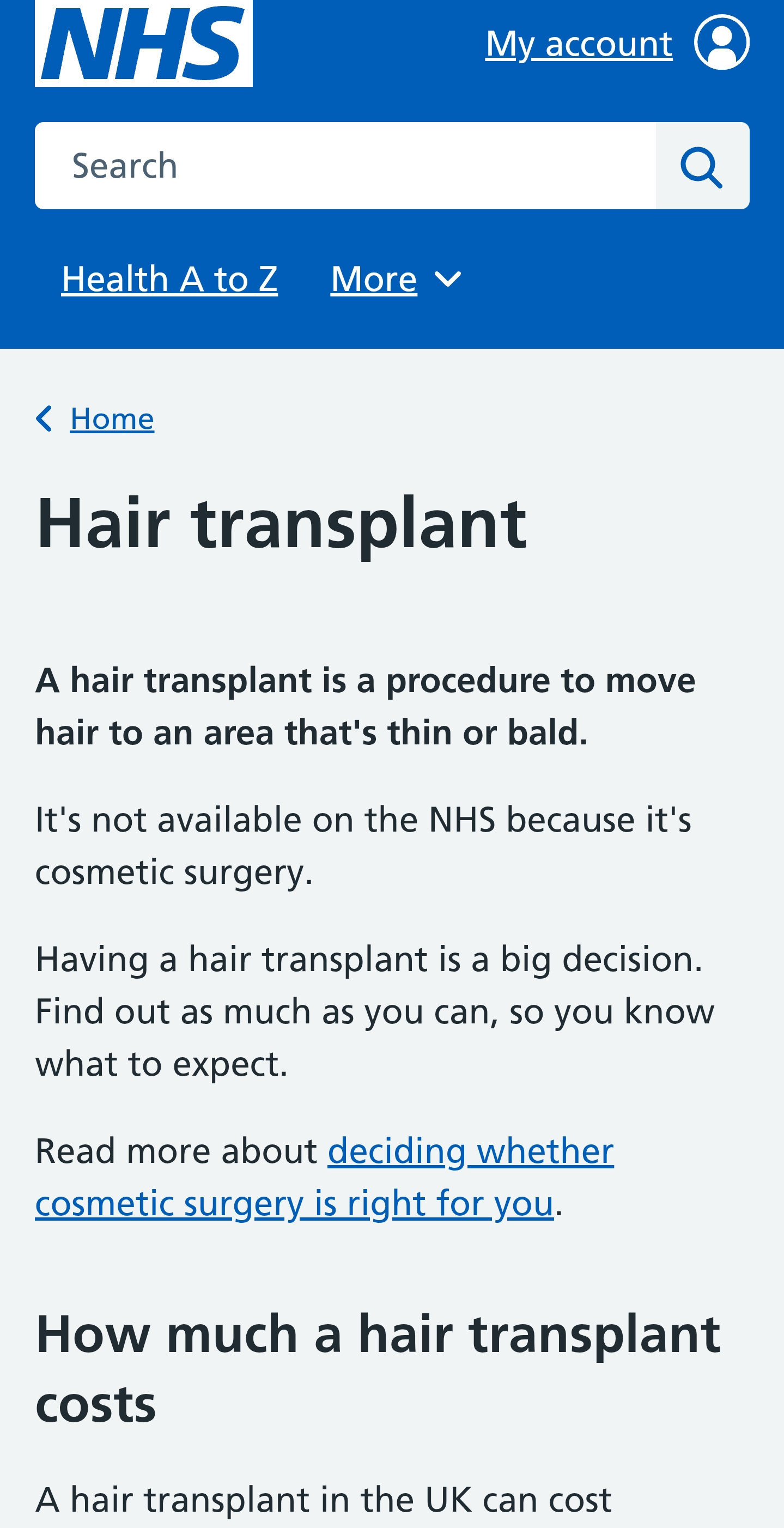The image size is (784, 1528).
Task: Open Health A to Z
Action: click(169, 279)
